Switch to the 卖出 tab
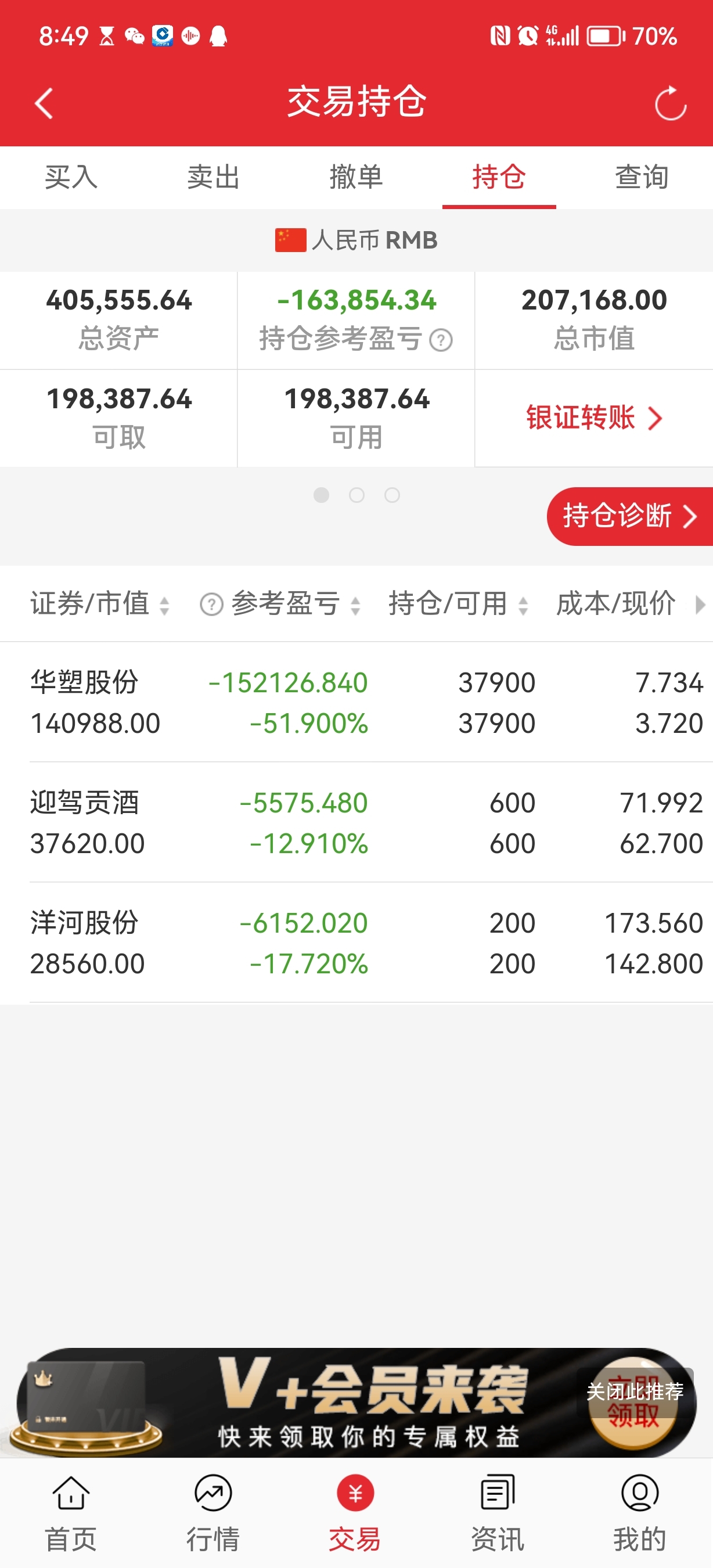This screenshot has width=713, height=1568. click(214, 177)
